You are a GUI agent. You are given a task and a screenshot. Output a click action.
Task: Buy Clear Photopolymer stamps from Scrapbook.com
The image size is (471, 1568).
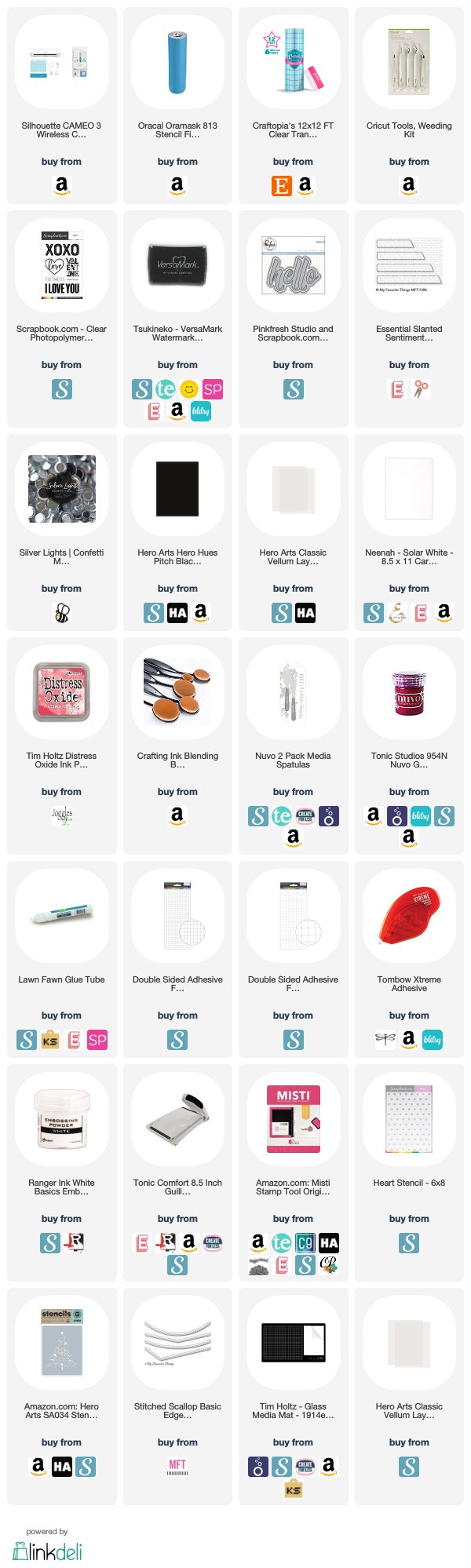pos(61,389)
